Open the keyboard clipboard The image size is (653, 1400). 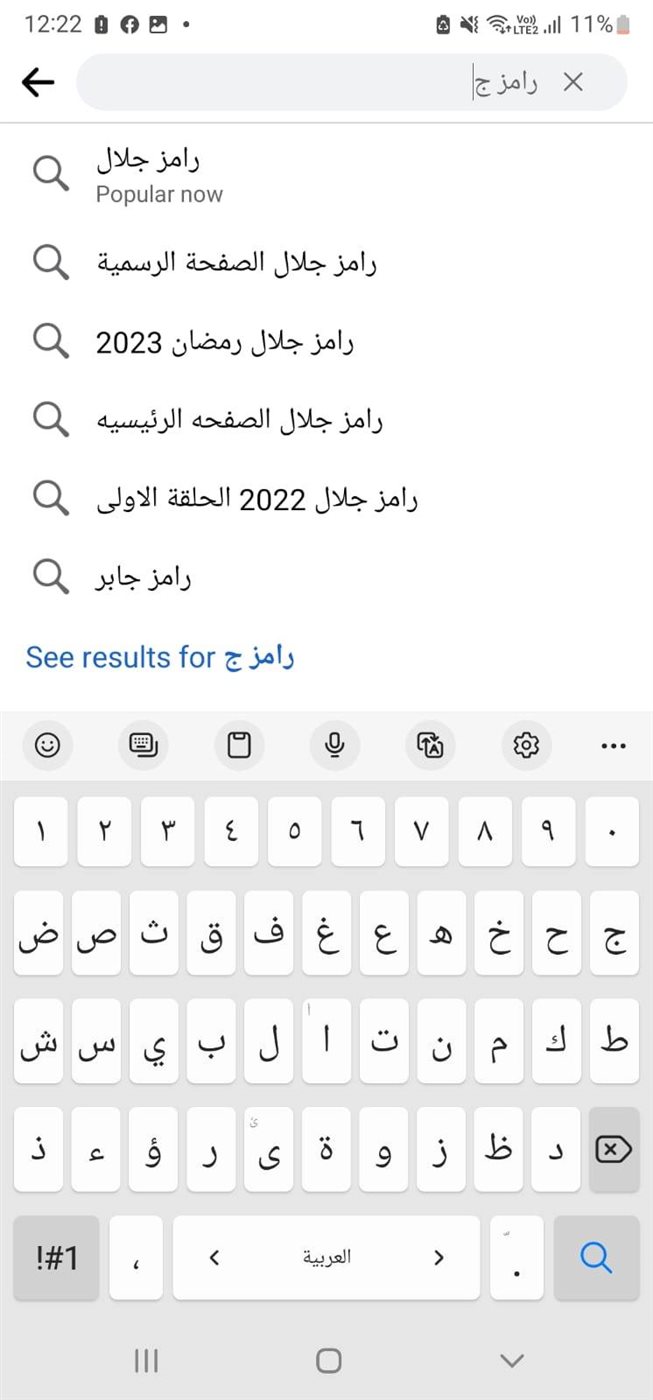coord(239,745)
